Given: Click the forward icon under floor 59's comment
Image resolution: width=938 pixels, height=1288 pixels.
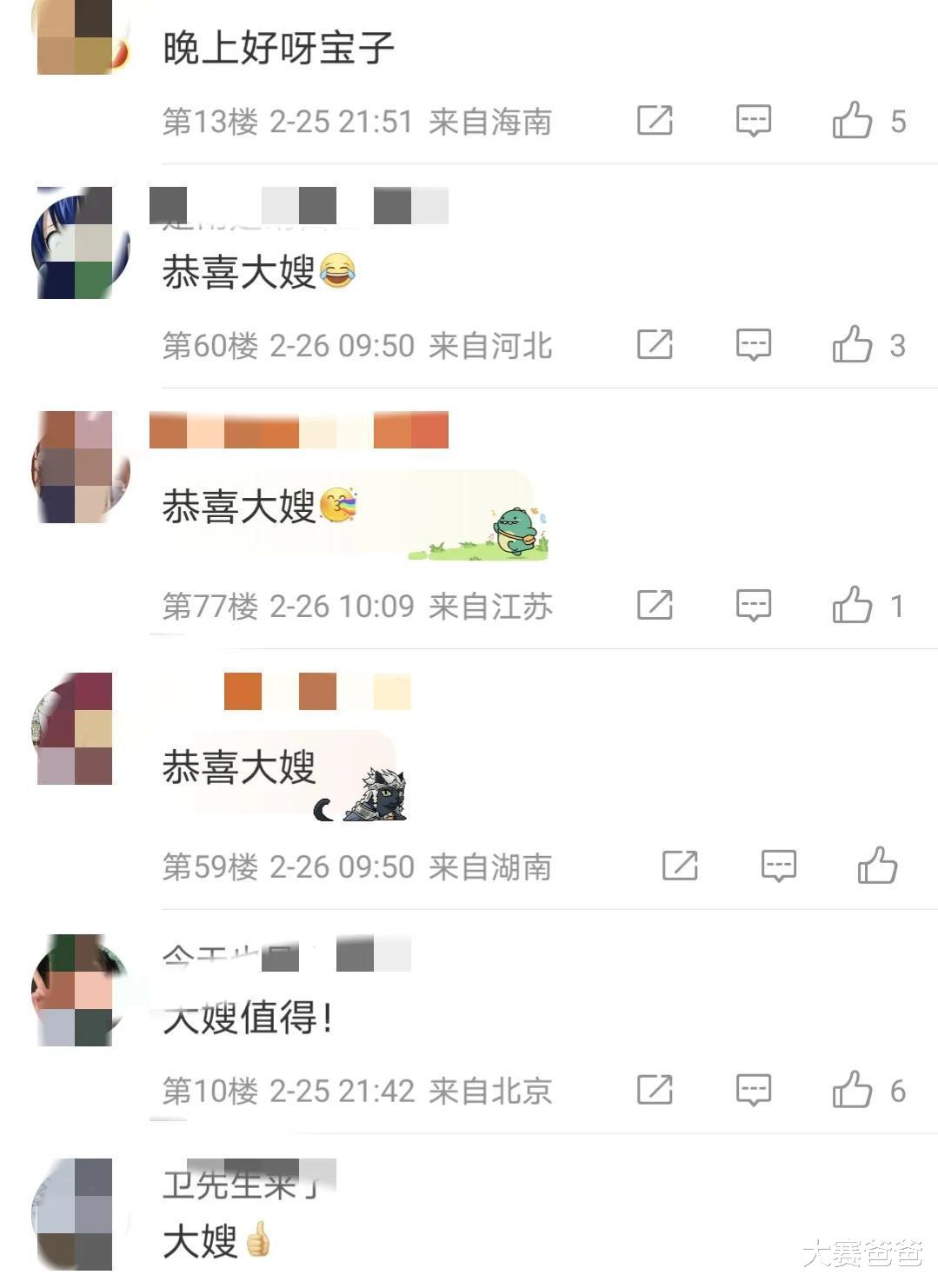Looking at the screenshot, I should [x=682, y=865].
